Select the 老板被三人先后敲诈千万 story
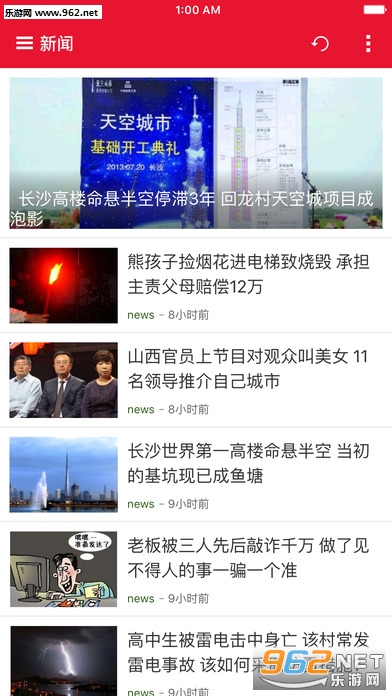Screen dimensions: 392x696 pyautogui.click(x=196, y=569)
